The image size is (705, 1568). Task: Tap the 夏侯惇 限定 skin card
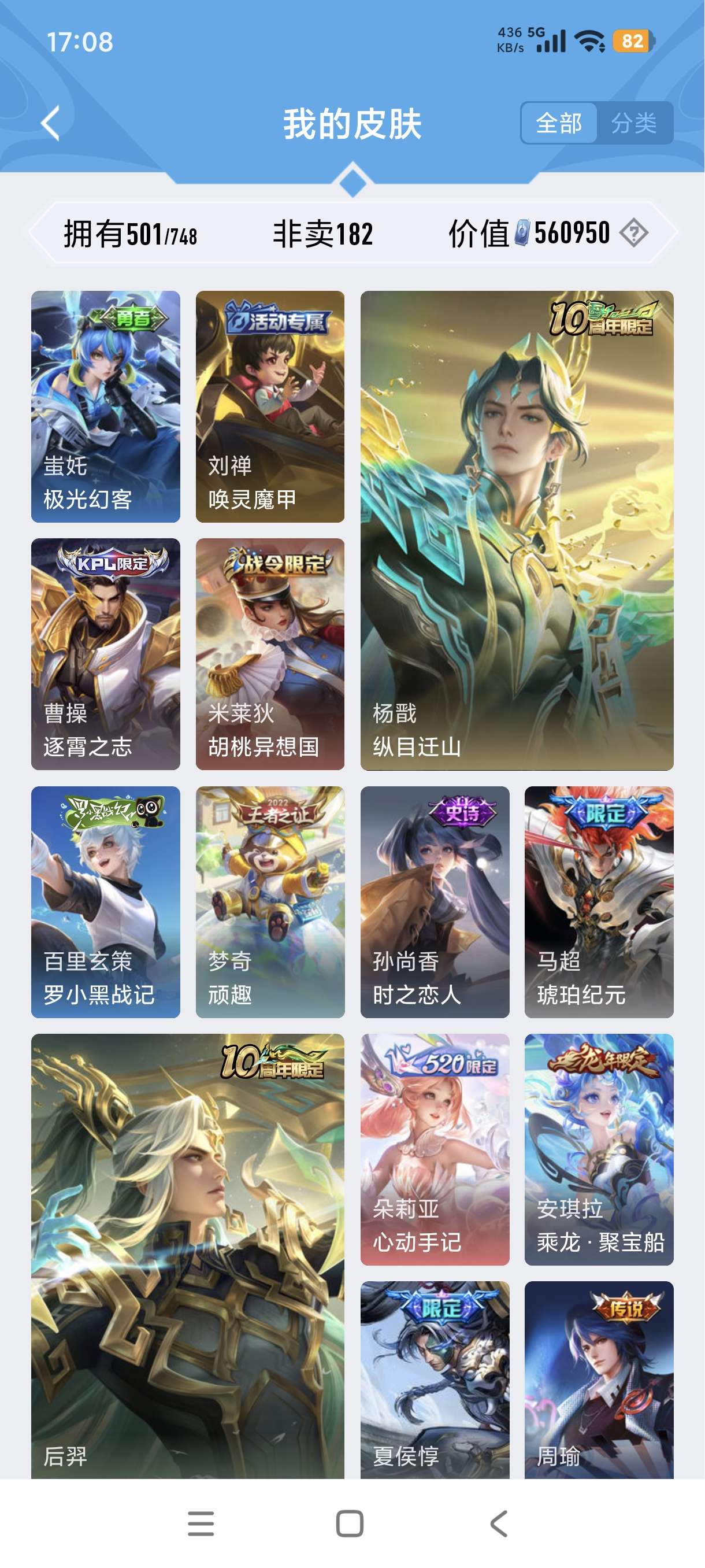[435, 1380]
